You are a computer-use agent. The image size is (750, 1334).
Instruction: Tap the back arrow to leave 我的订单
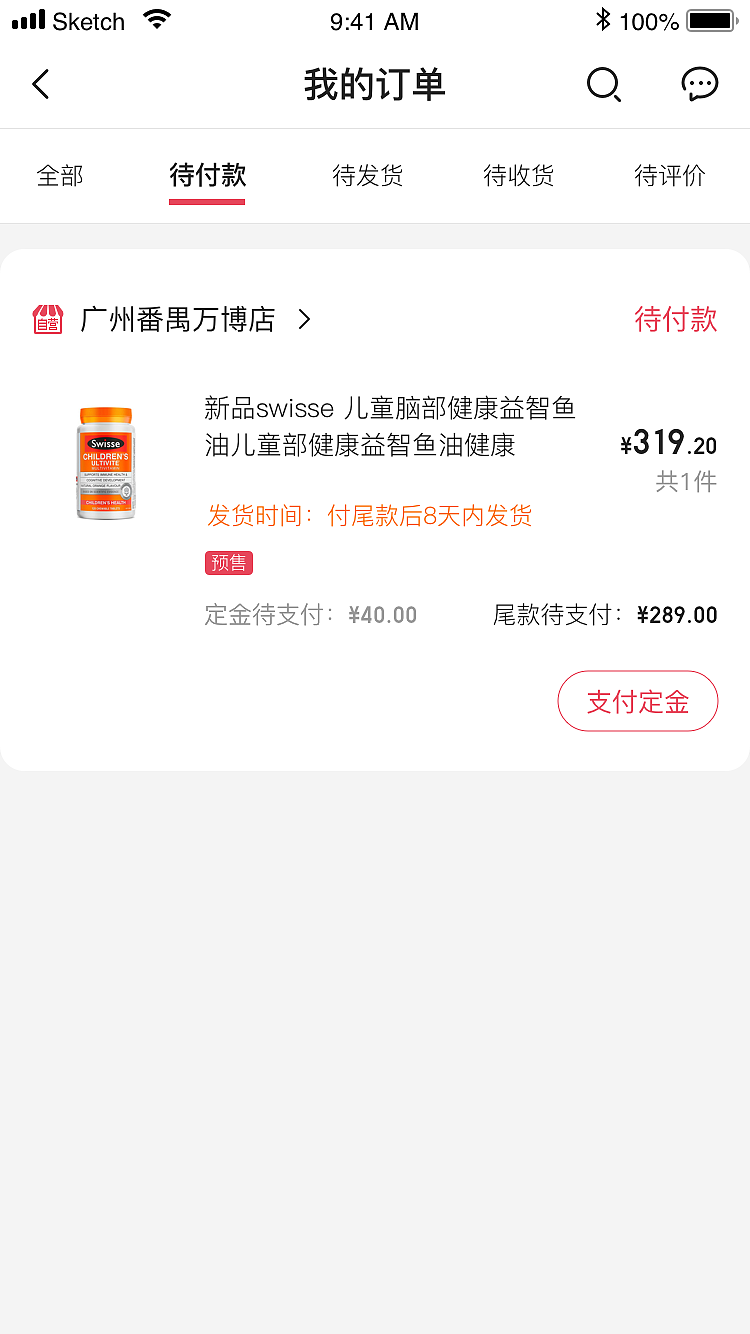point(40,85)
